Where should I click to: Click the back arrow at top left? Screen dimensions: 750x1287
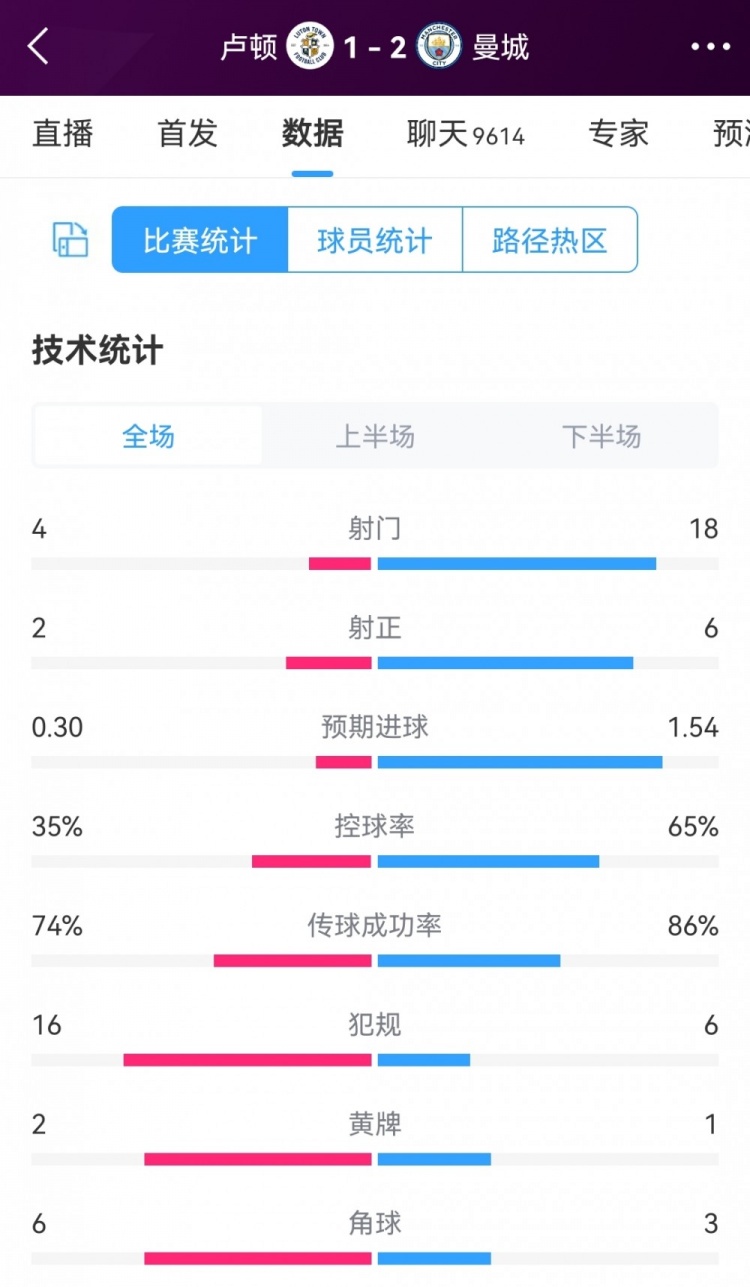coord(38,45)
